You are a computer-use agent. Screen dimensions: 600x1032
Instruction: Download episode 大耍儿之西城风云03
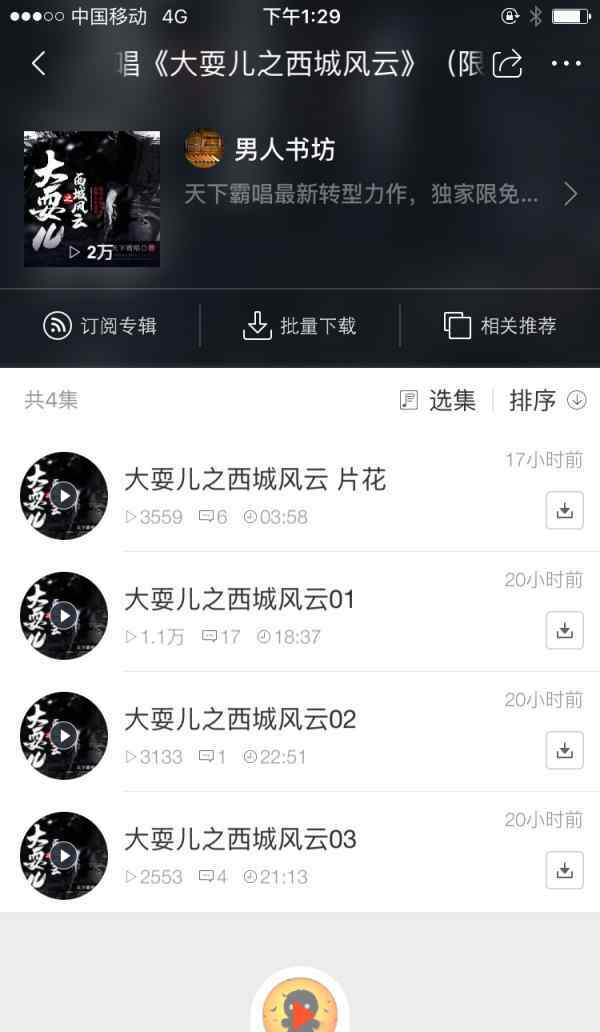(564, 871)
